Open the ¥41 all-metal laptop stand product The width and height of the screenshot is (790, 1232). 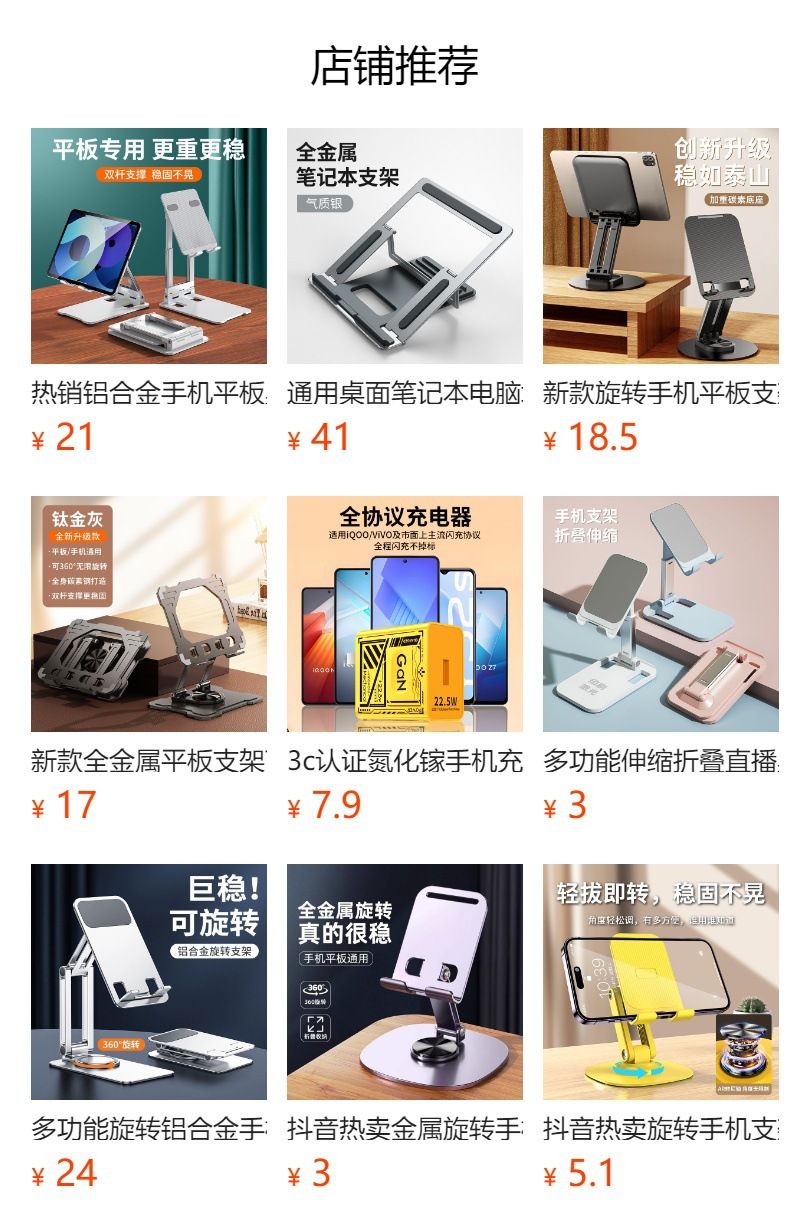point(405,246)
